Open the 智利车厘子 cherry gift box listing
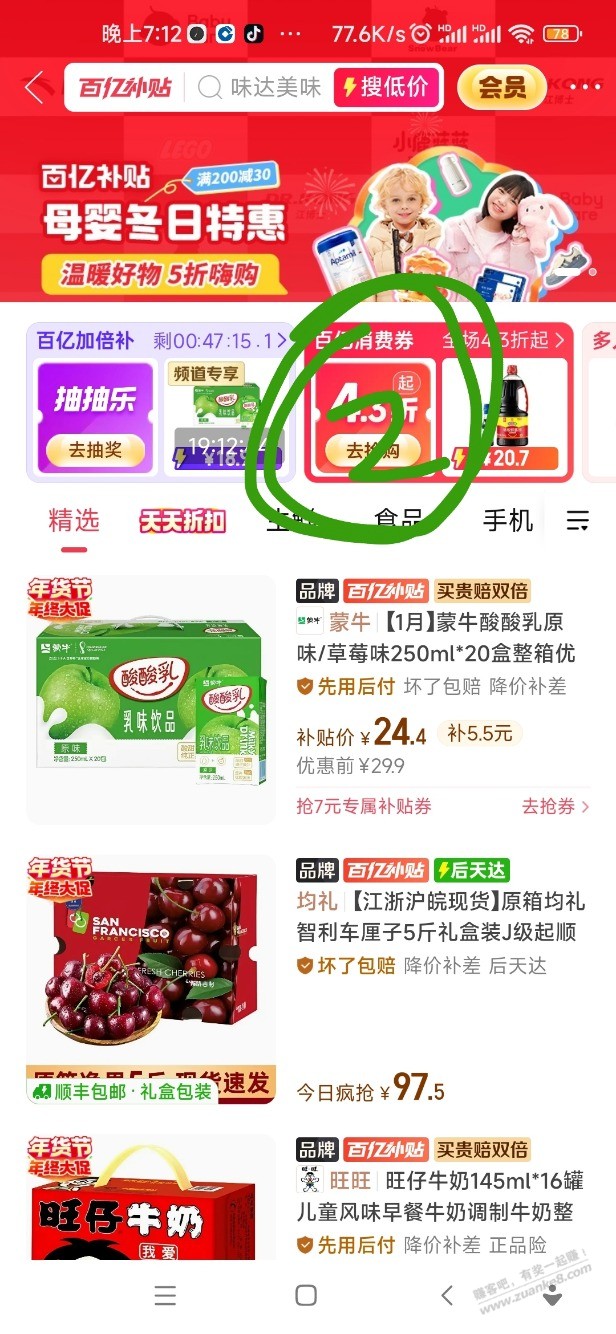Viewport: 616px width, 1334px height. [x=439, y=917]
